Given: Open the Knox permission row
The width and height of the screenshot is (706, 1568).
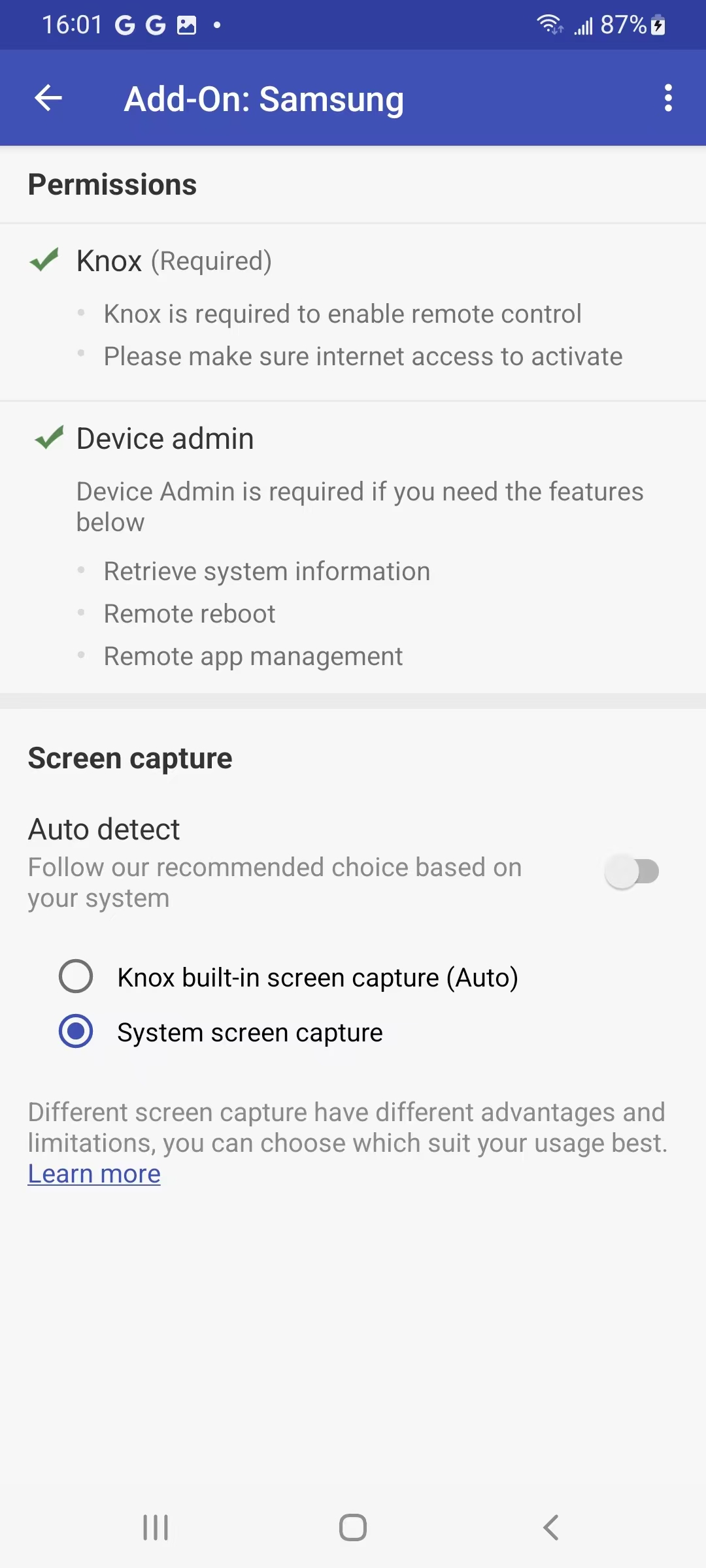Looking at the screenshot, I should pyautogui.click(x=353, y=312).
